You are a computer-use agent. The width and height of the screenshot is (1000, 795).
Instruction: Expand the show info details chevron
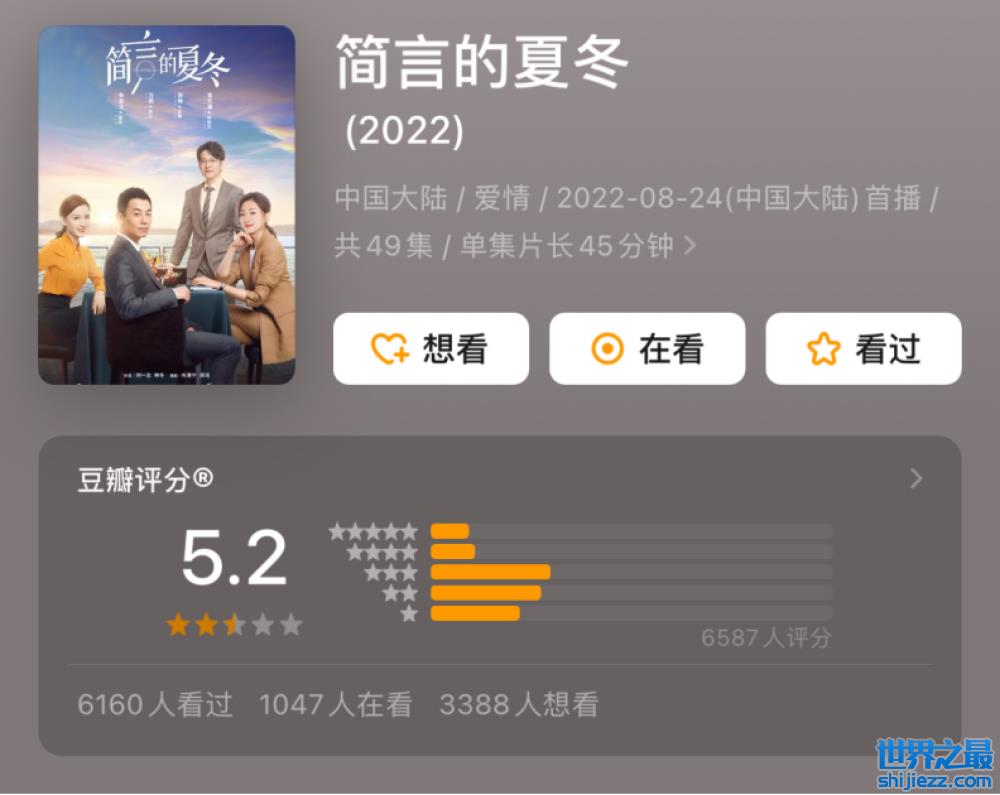click(689, 245)
